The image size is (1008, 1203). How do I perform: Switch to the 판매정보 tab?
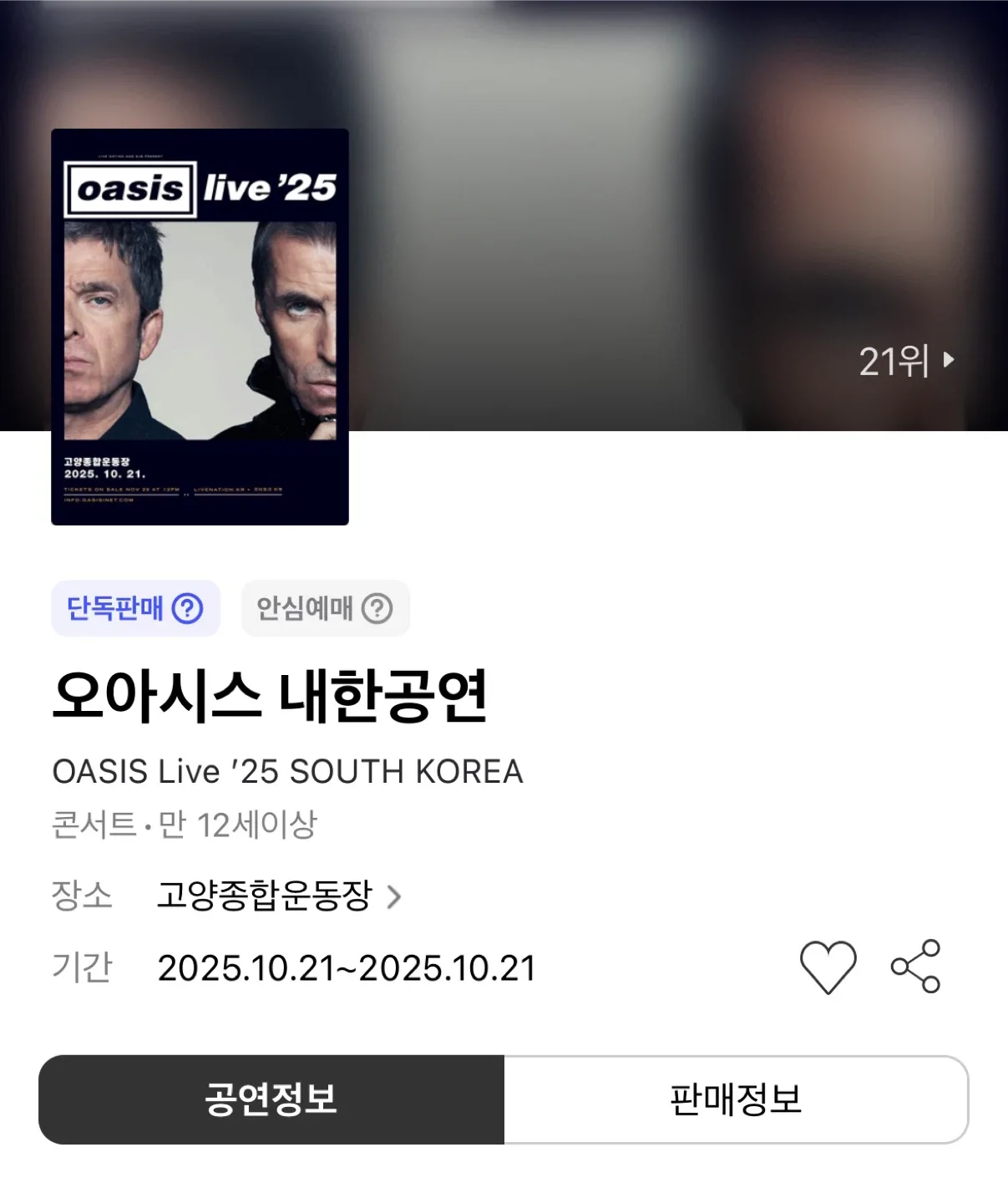[736, 1099]
